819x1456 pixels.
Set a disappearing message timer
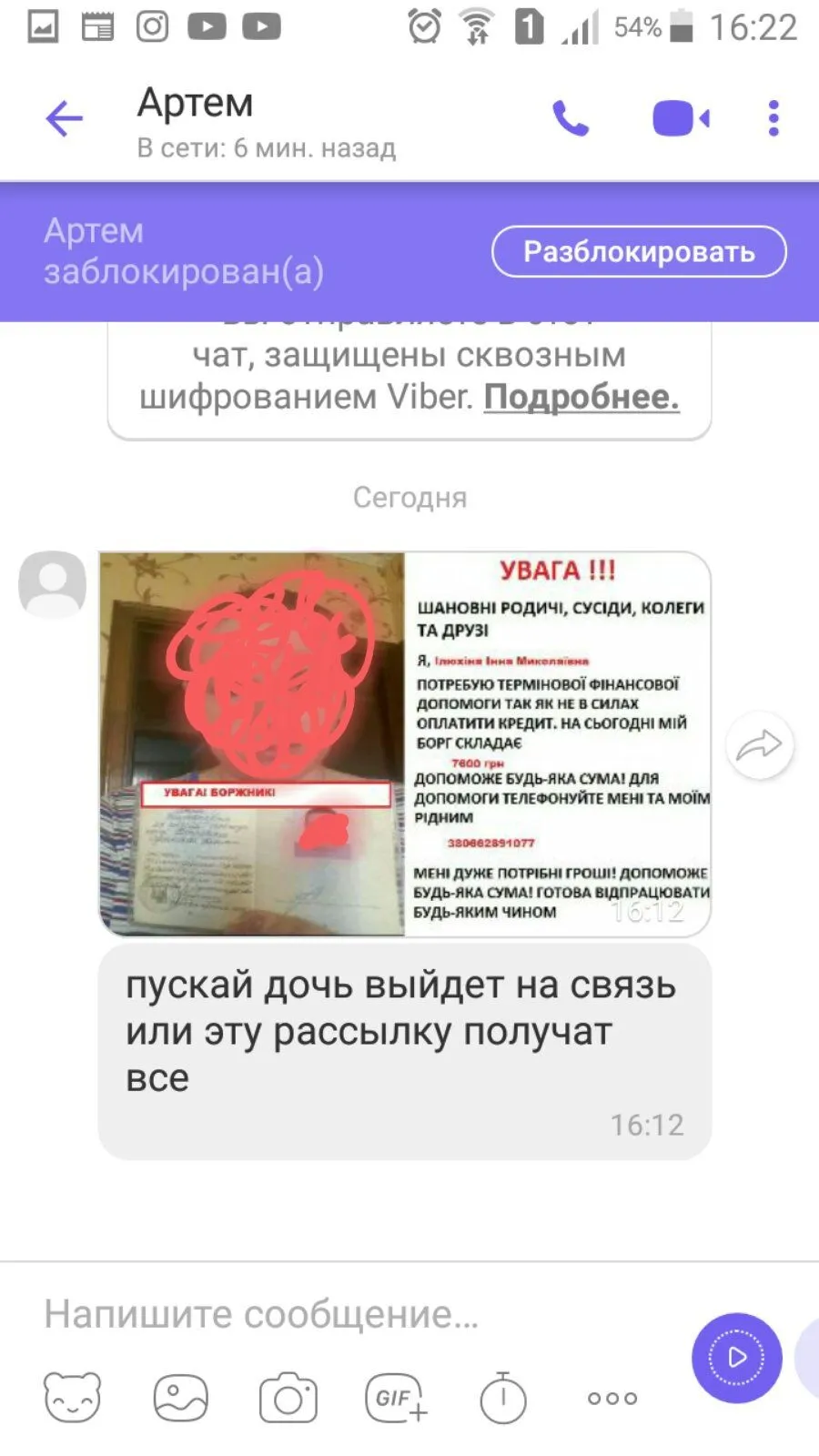[x=503, y=1398]
